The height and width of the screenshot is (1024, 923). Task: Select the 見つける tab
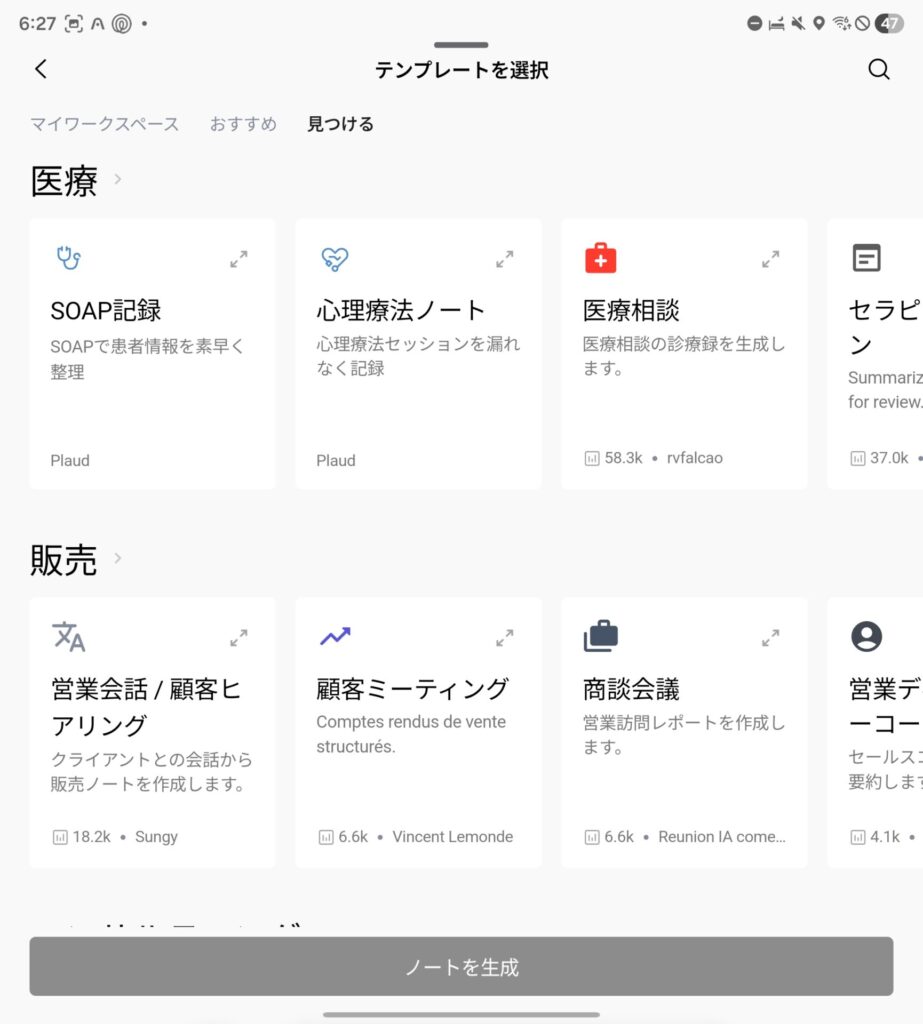point(340,124)
